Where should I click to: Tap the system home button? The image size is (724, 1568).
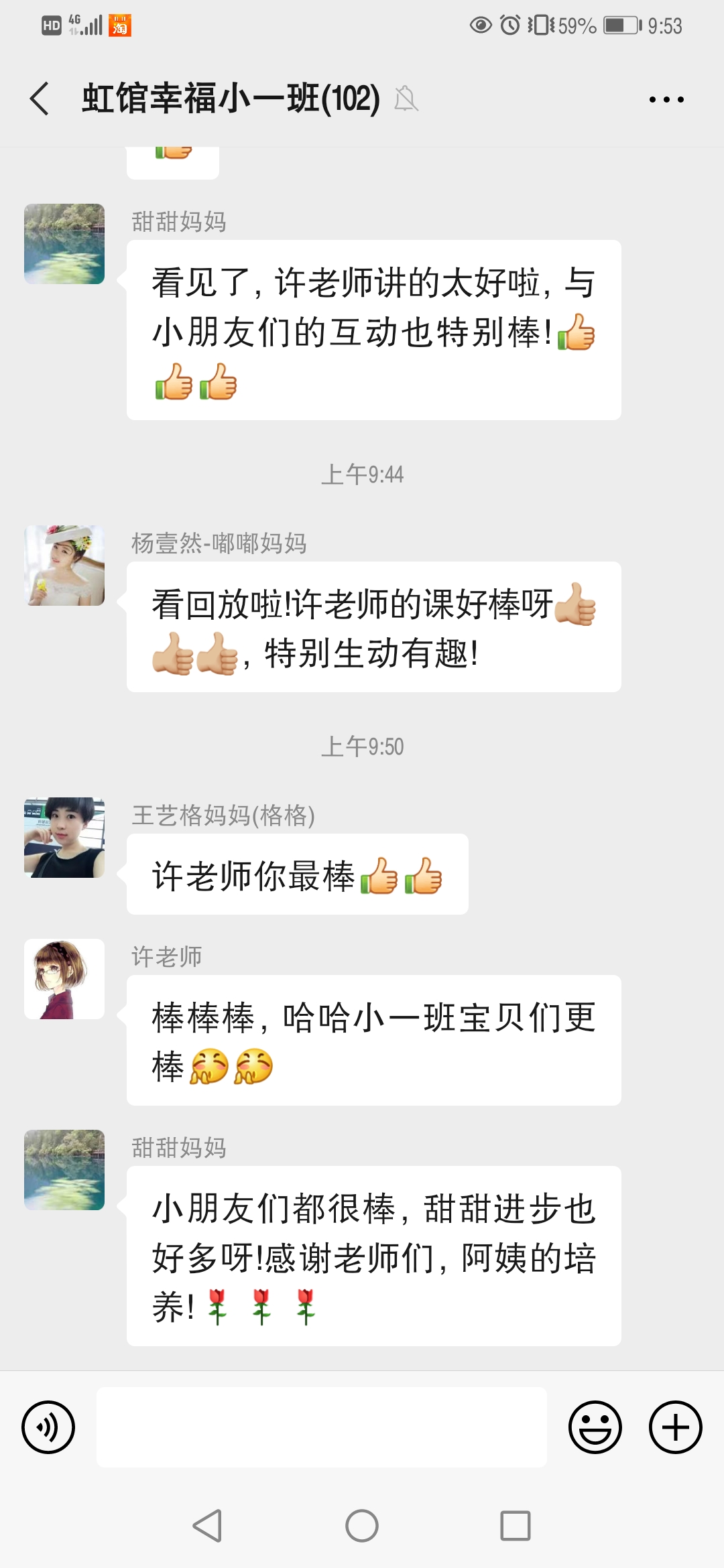tap(362, 1526)
